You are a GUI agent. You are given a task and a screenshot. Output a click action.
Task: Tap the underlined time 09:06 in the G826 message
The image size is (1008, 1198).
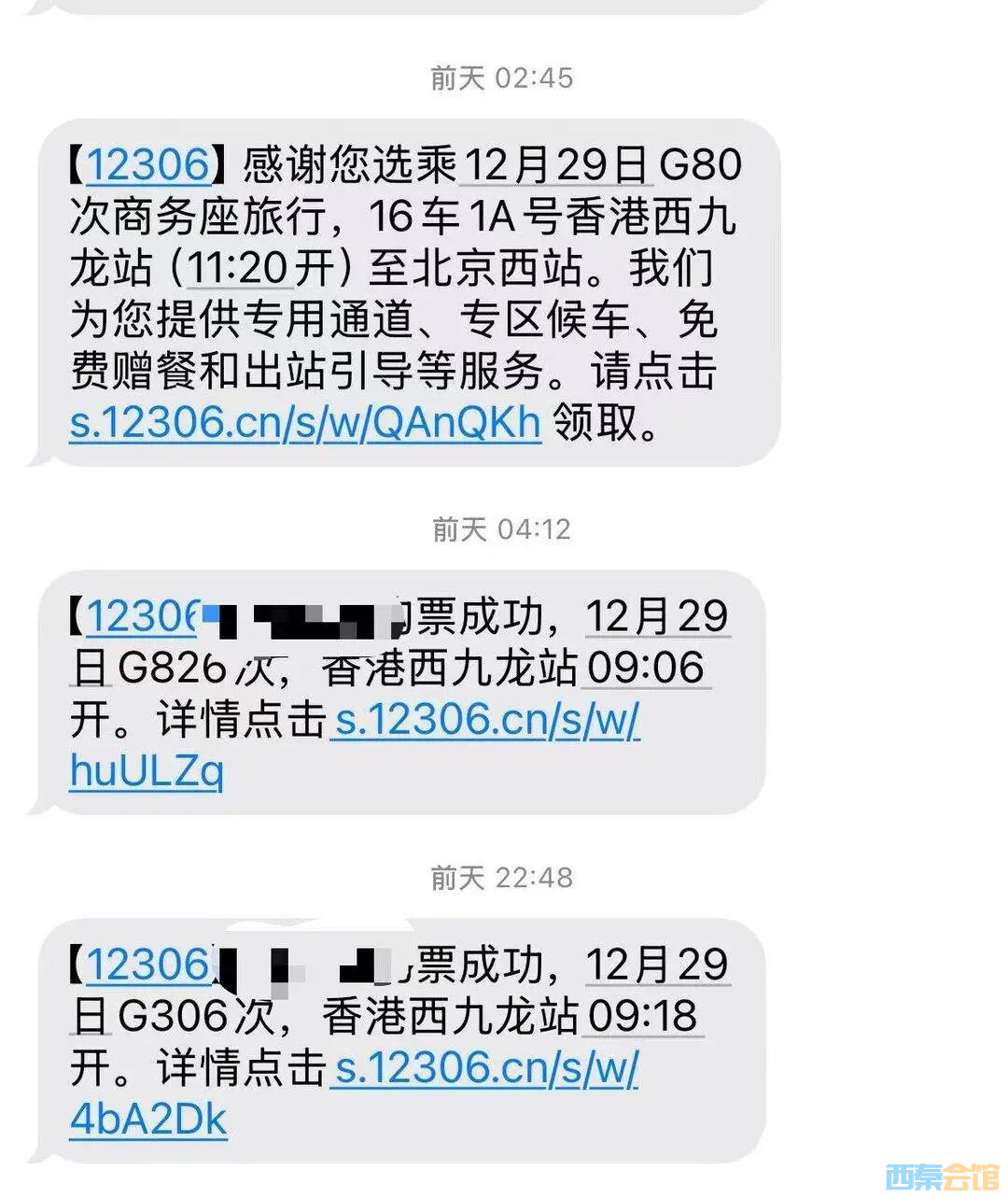pyautogui.click(x=644, y=665)
